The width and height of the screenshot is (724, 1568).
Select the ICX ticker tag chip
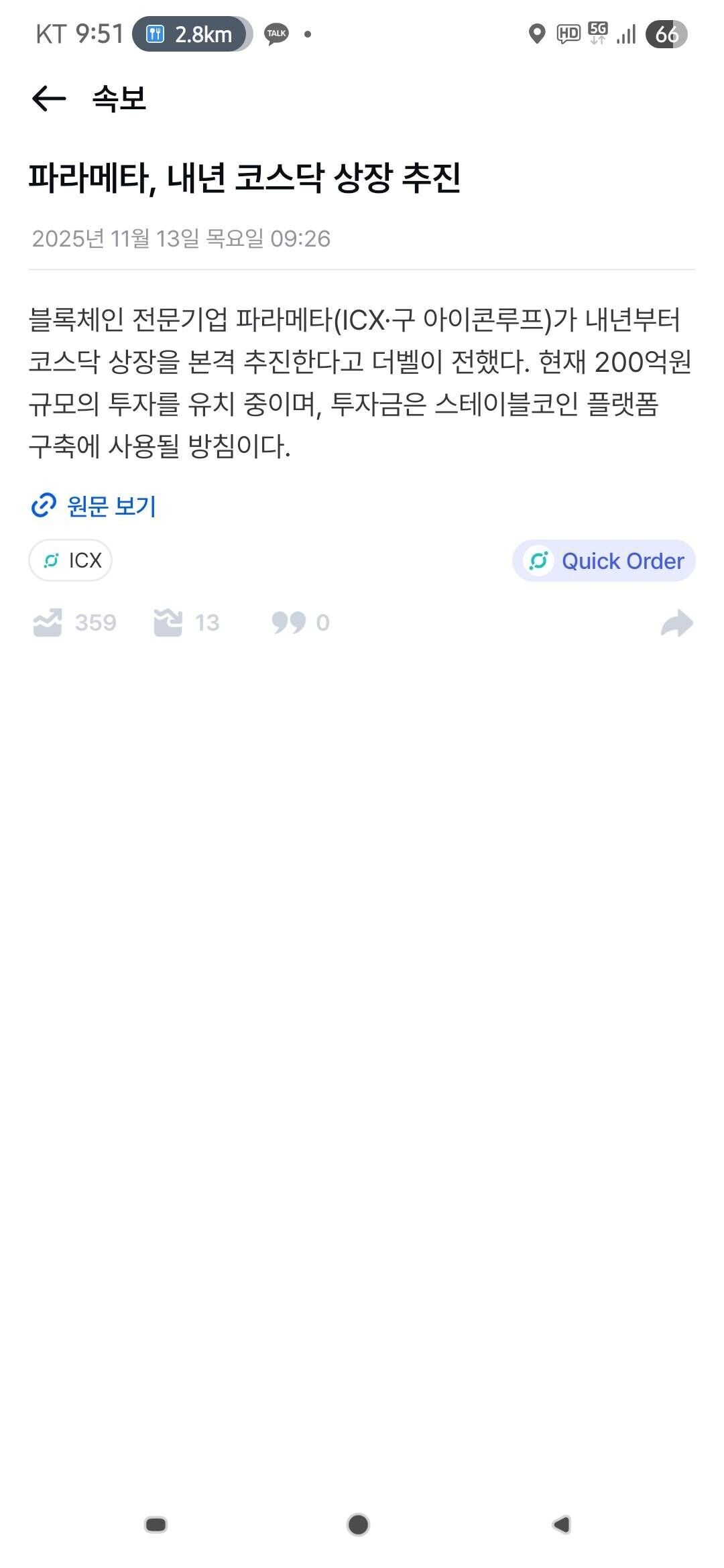tap(71, 560)
